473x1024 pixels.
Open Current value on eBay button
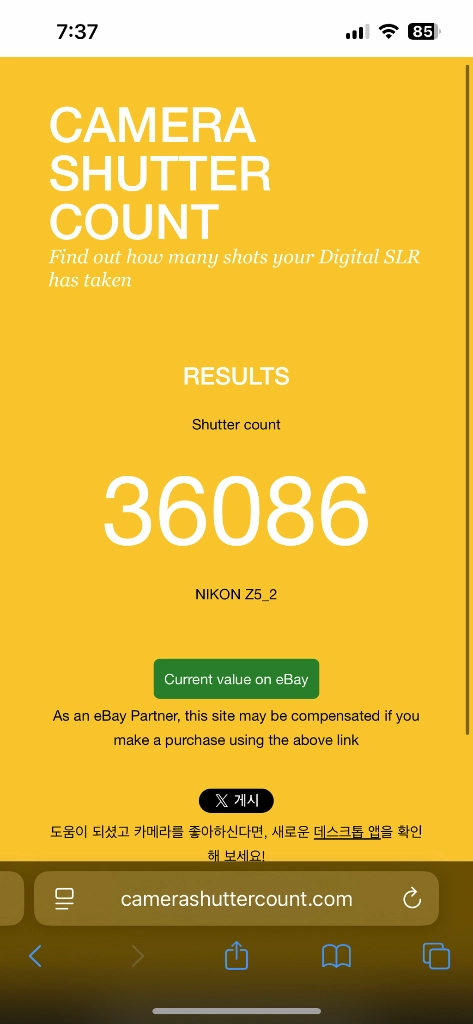tap(236, 679)
